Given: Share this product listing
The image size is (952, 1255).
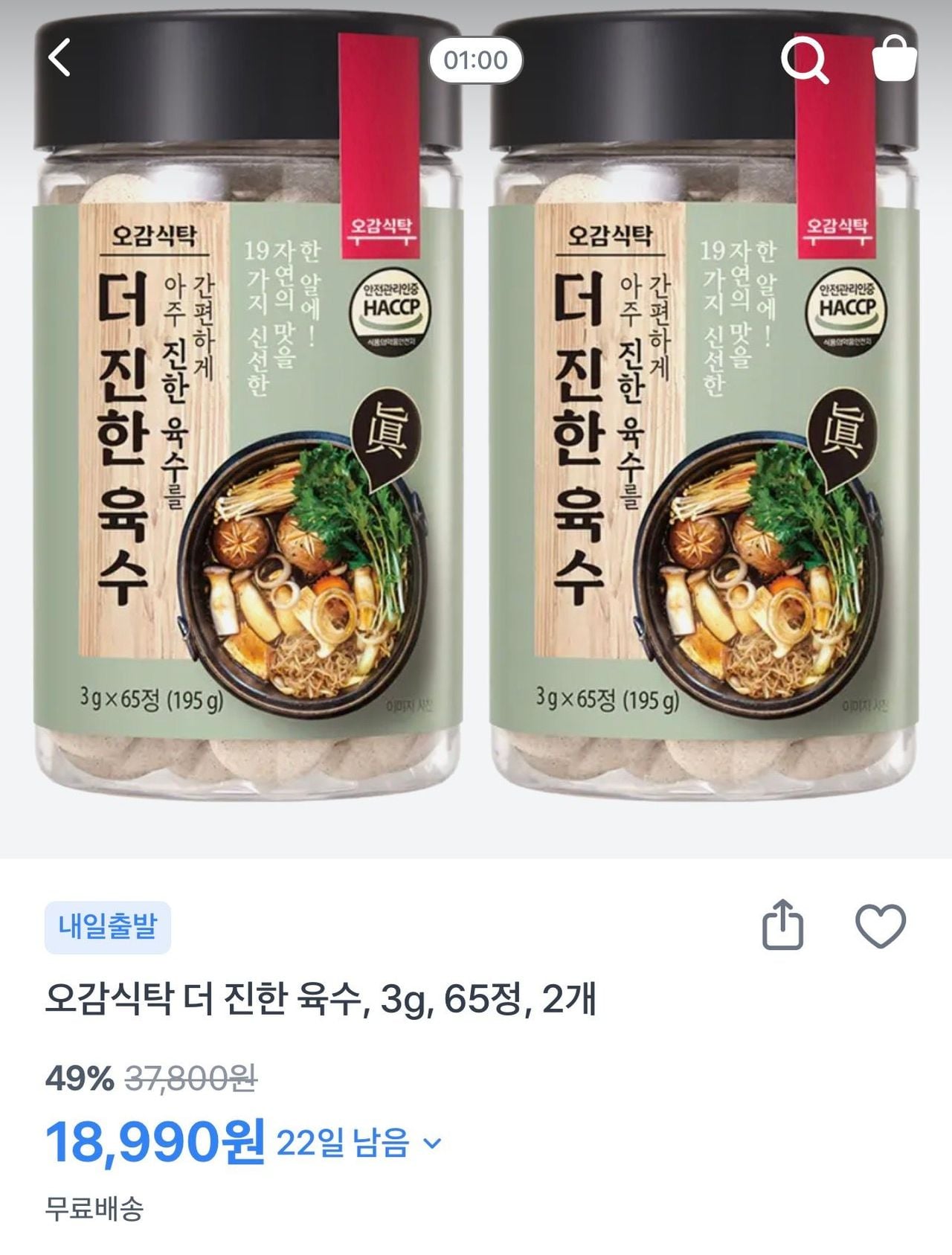Looking at the screenshot, I should [x=783, y=925].
